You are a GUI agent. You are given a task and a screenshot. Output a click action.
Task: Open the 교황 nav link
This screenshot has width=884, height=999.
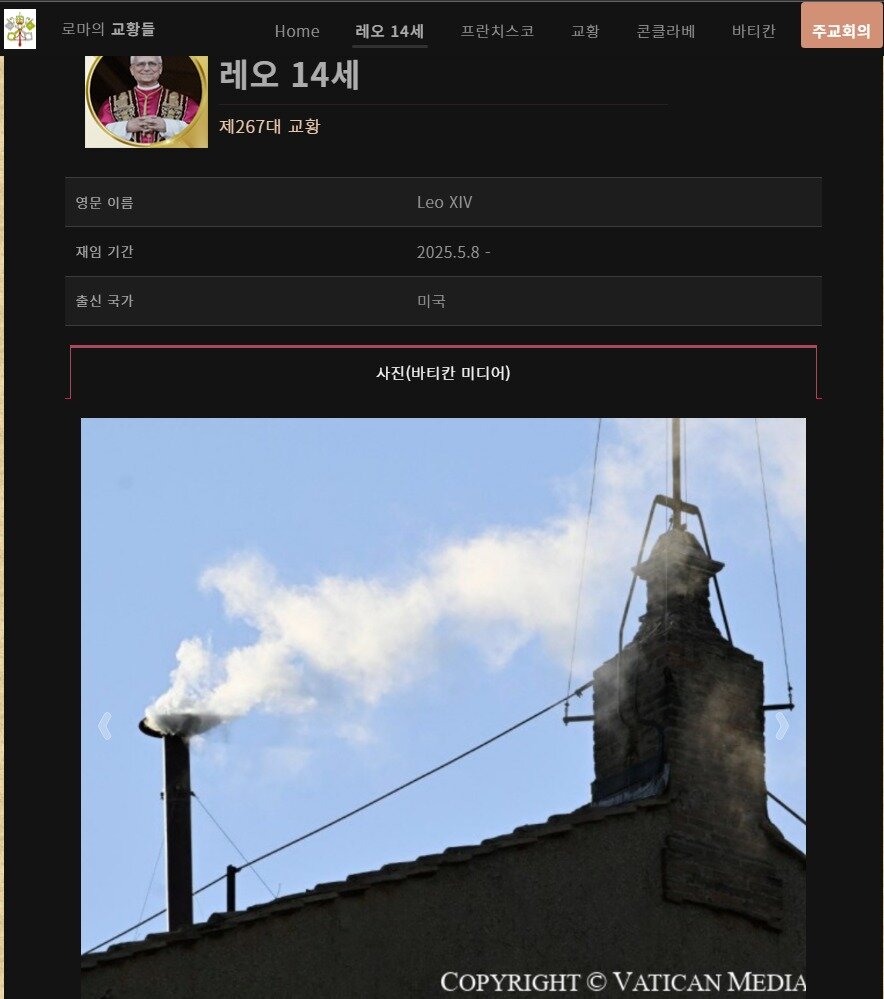[x=585, y=31]
